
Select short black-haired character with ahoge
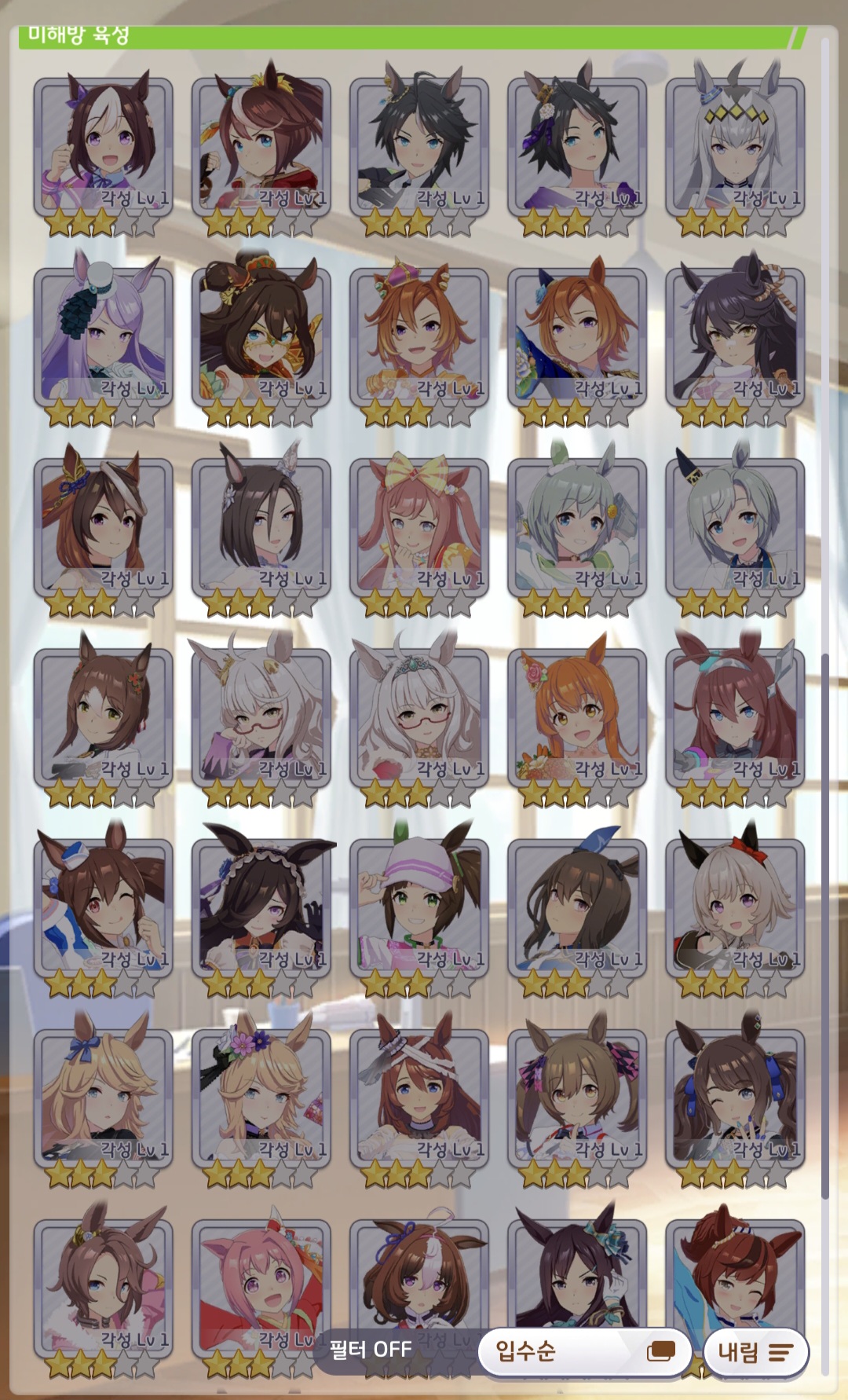419,148
